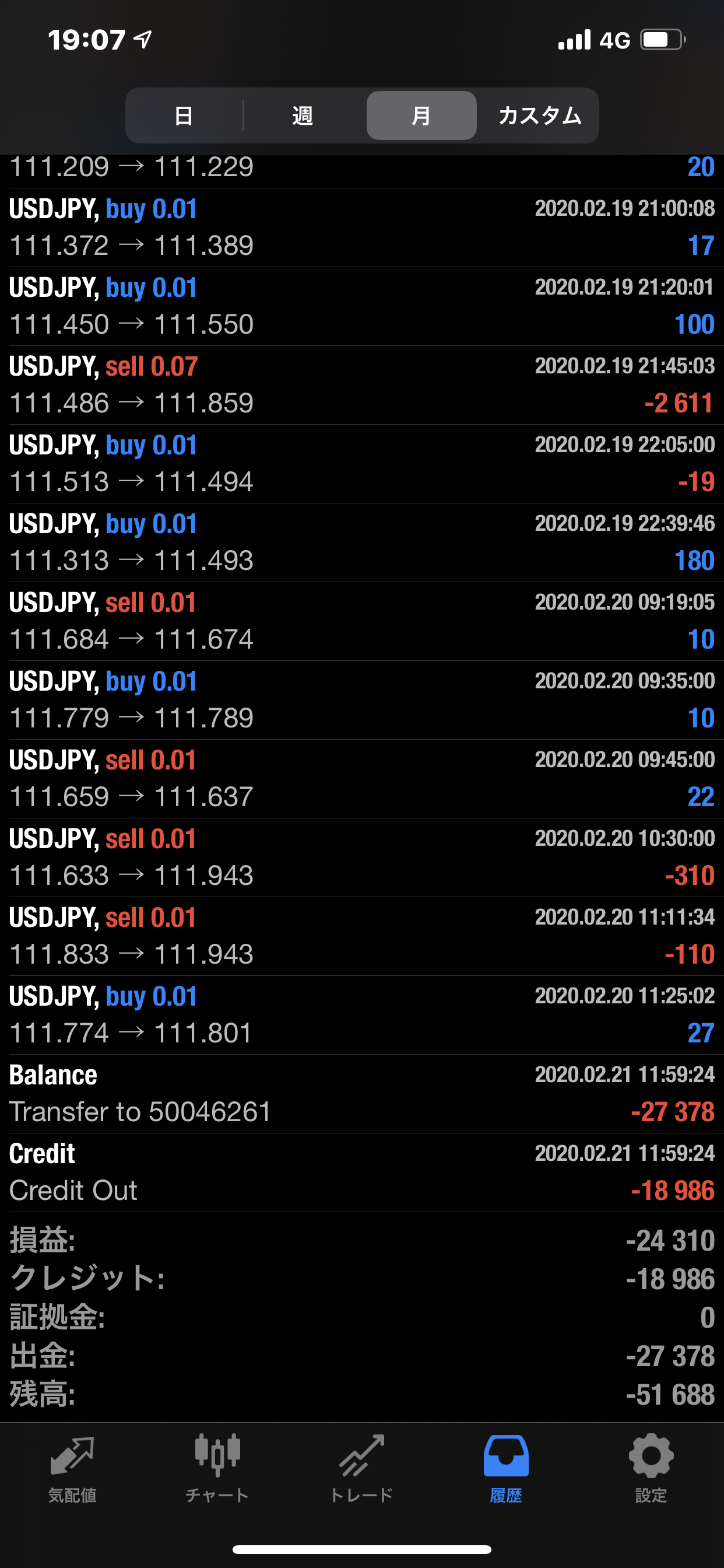Expand the USDJPY buy trade at 11:25:02
Screen dimensions: 724x1568
[x=361, y=1014]
